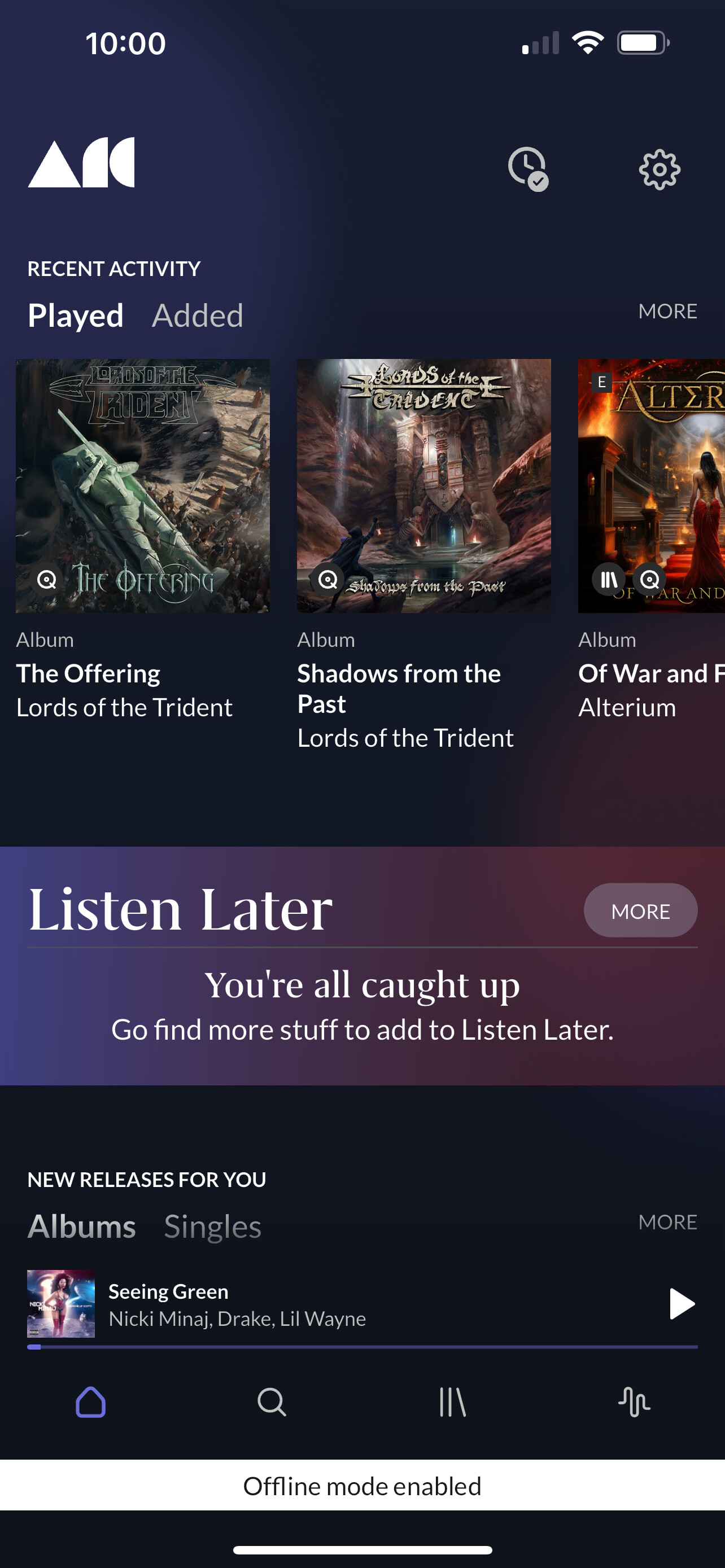Select the Albums tab in New Releases
This screenshot has width=725, height=1568.
point(81,1227)
